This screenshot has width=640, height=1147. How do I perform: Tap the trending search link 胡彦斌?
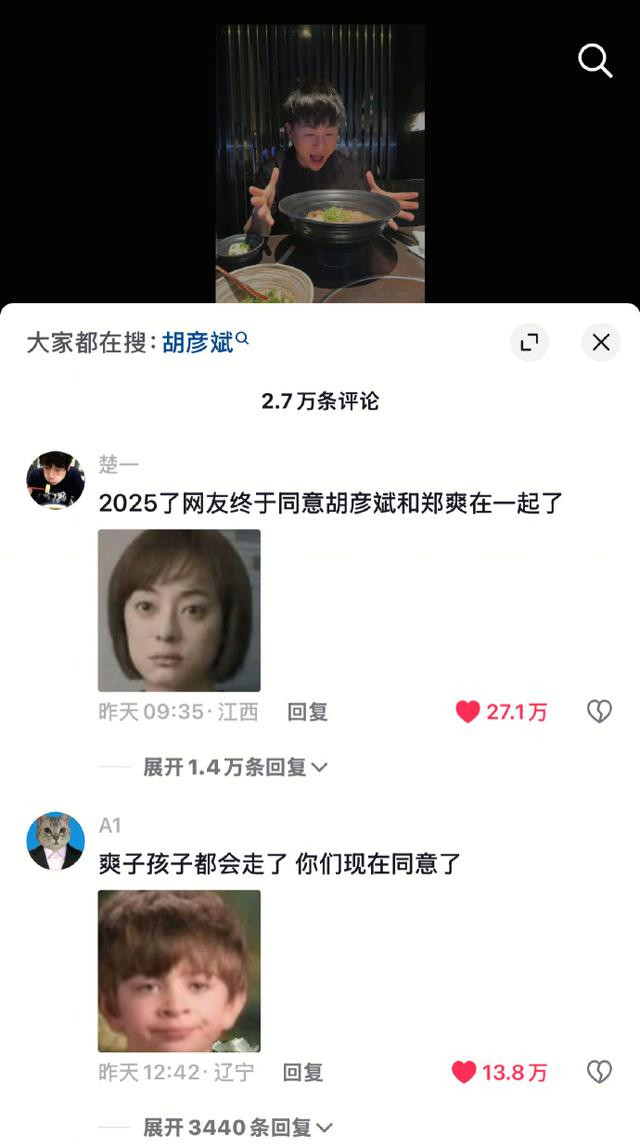coord(200,343)
